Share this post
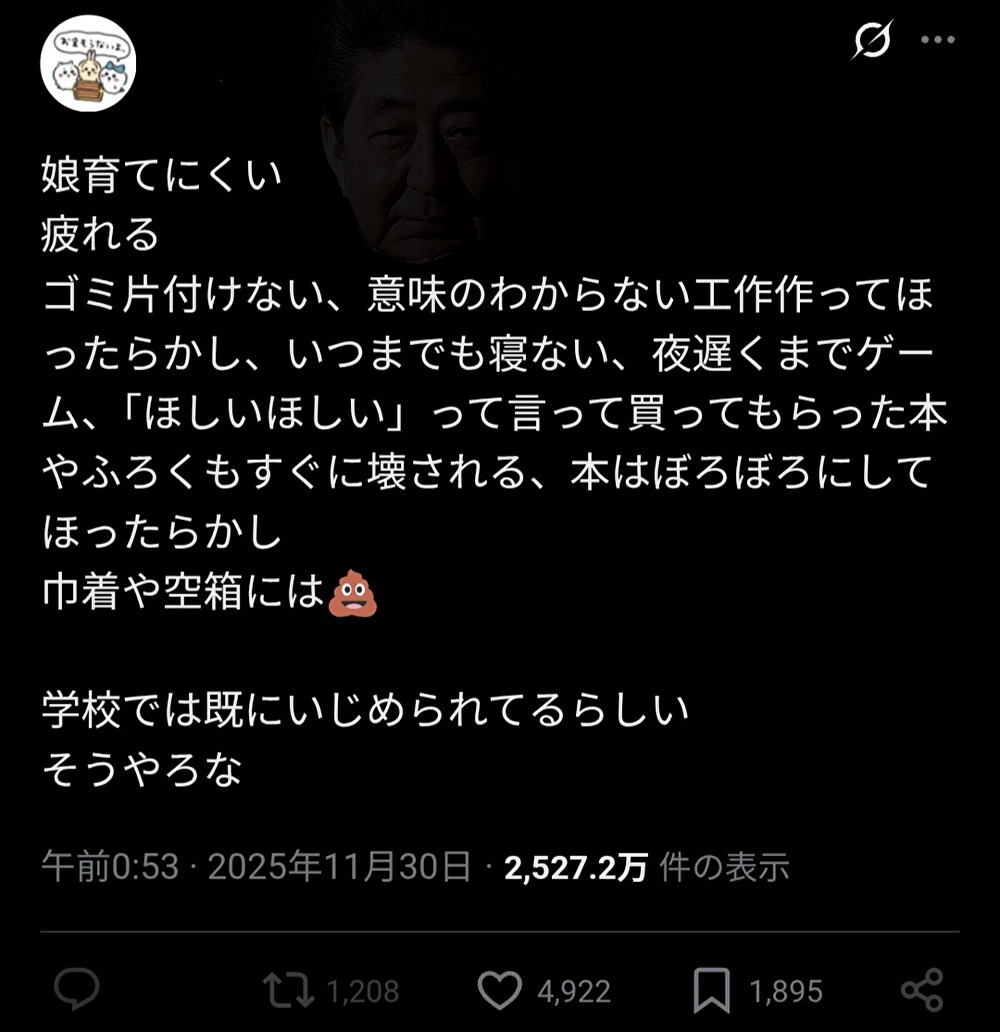 [921, 990]
